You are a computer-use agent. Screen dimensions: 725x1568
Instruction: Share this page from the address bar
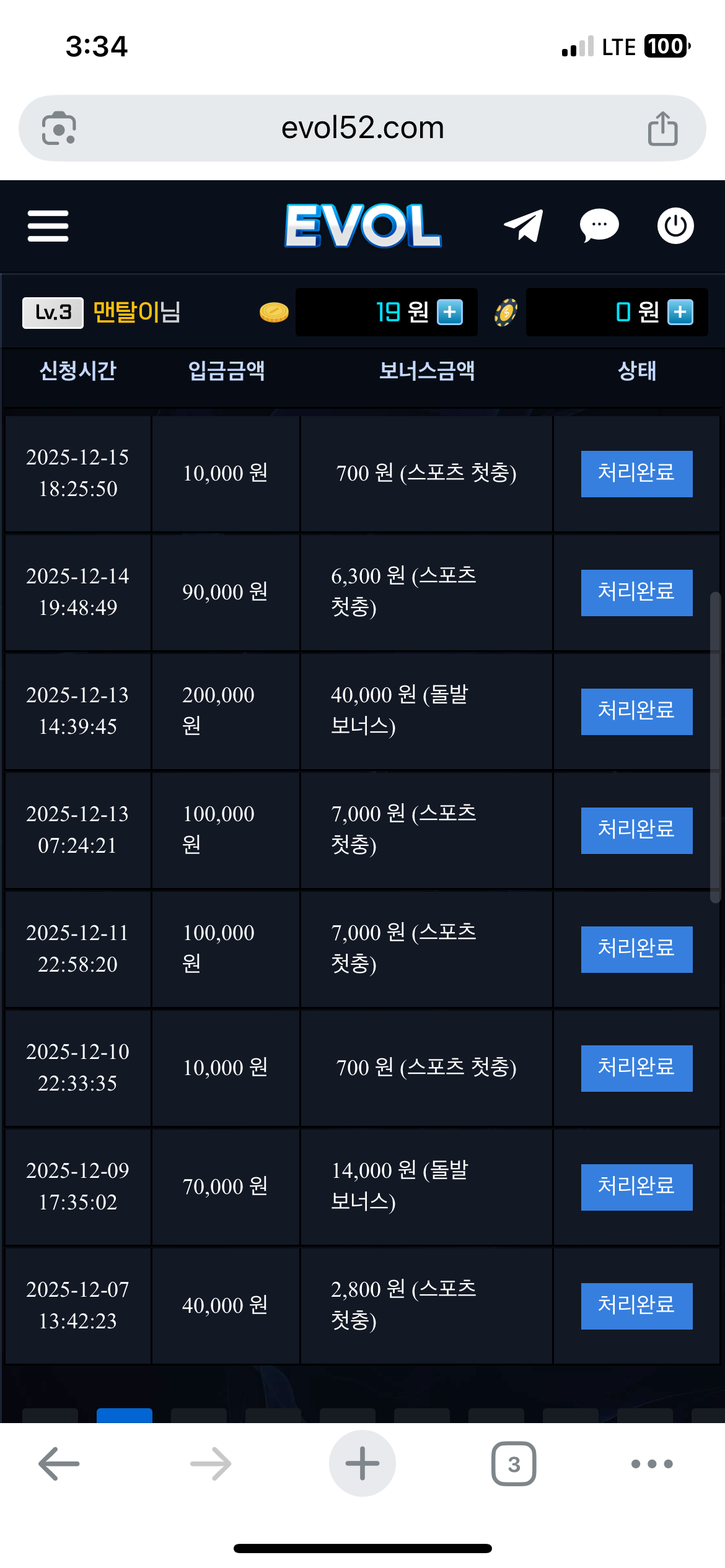(x=662, y=129)
